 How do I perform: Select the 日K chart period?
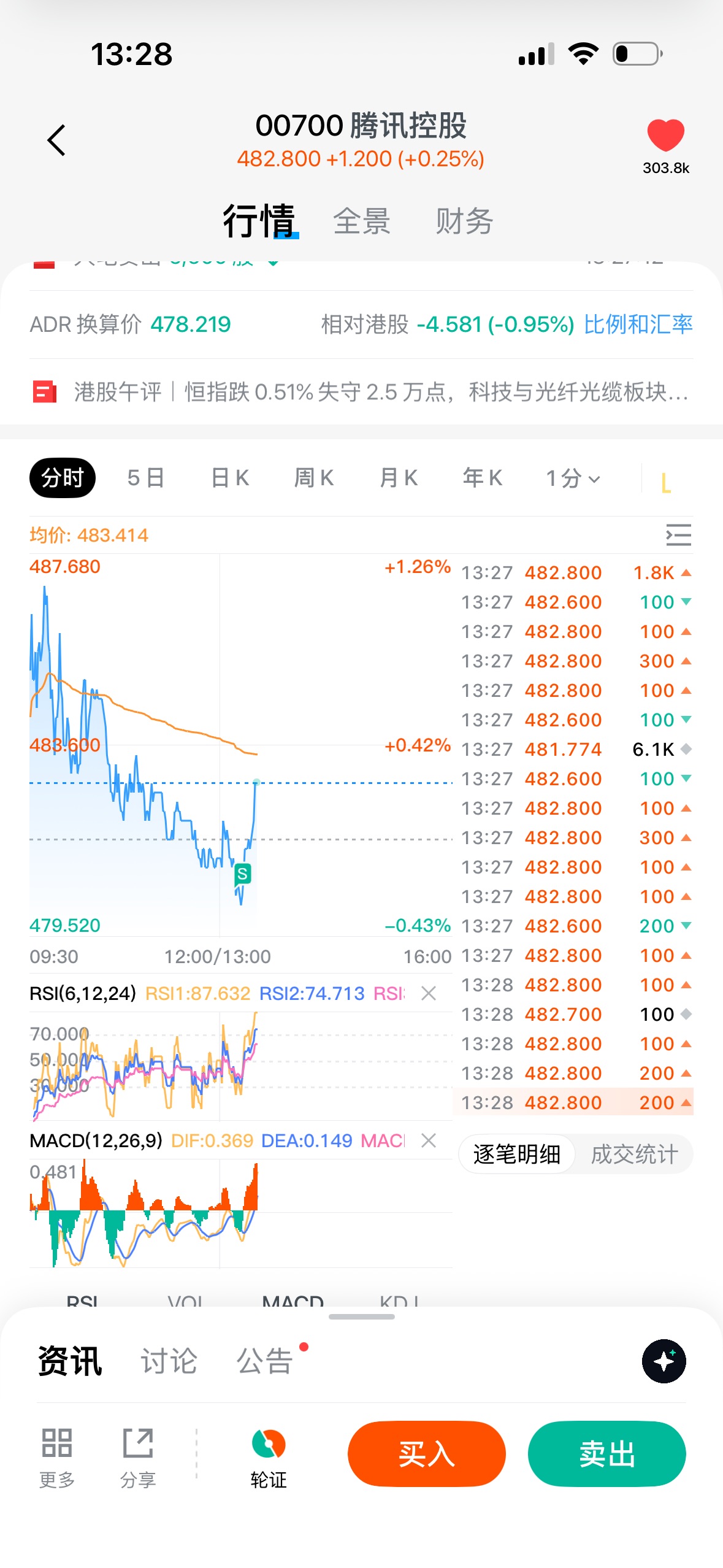pos(230,478)
